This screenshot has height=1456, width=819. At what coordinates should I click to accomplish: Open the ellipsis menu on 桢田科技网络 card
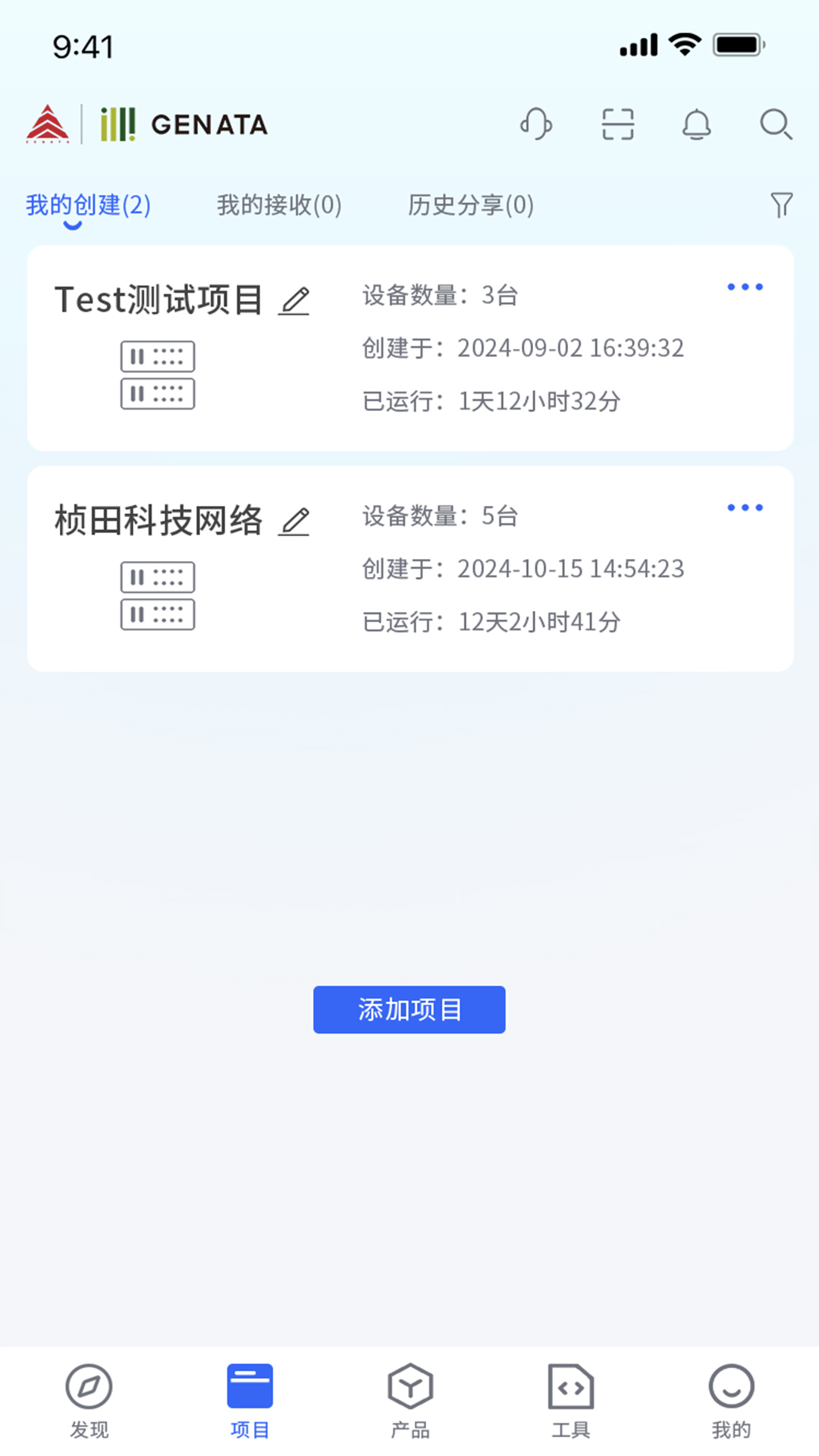pyautogui.click(x=745, y=507)
